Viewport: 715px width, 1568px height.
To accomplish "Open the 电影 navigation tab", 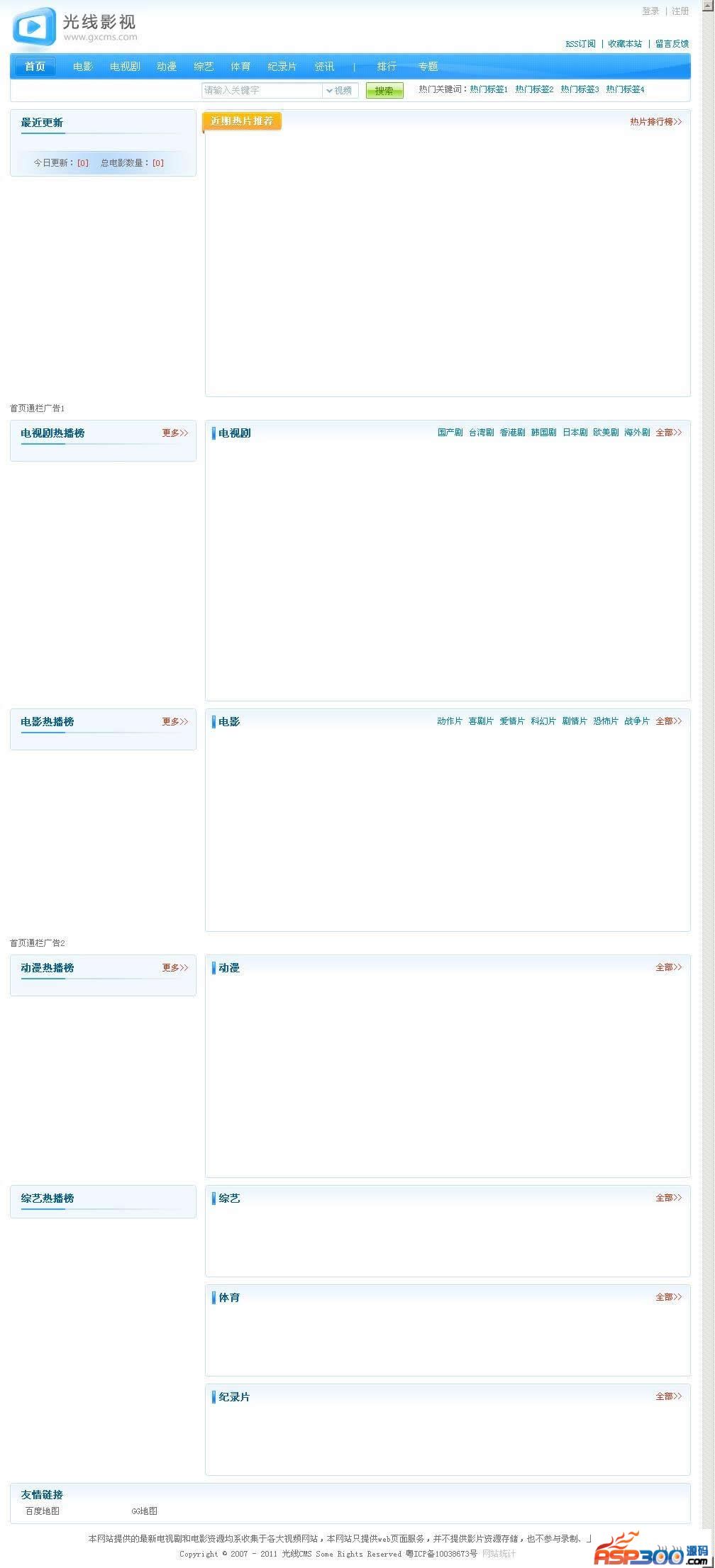I will 82,67.
